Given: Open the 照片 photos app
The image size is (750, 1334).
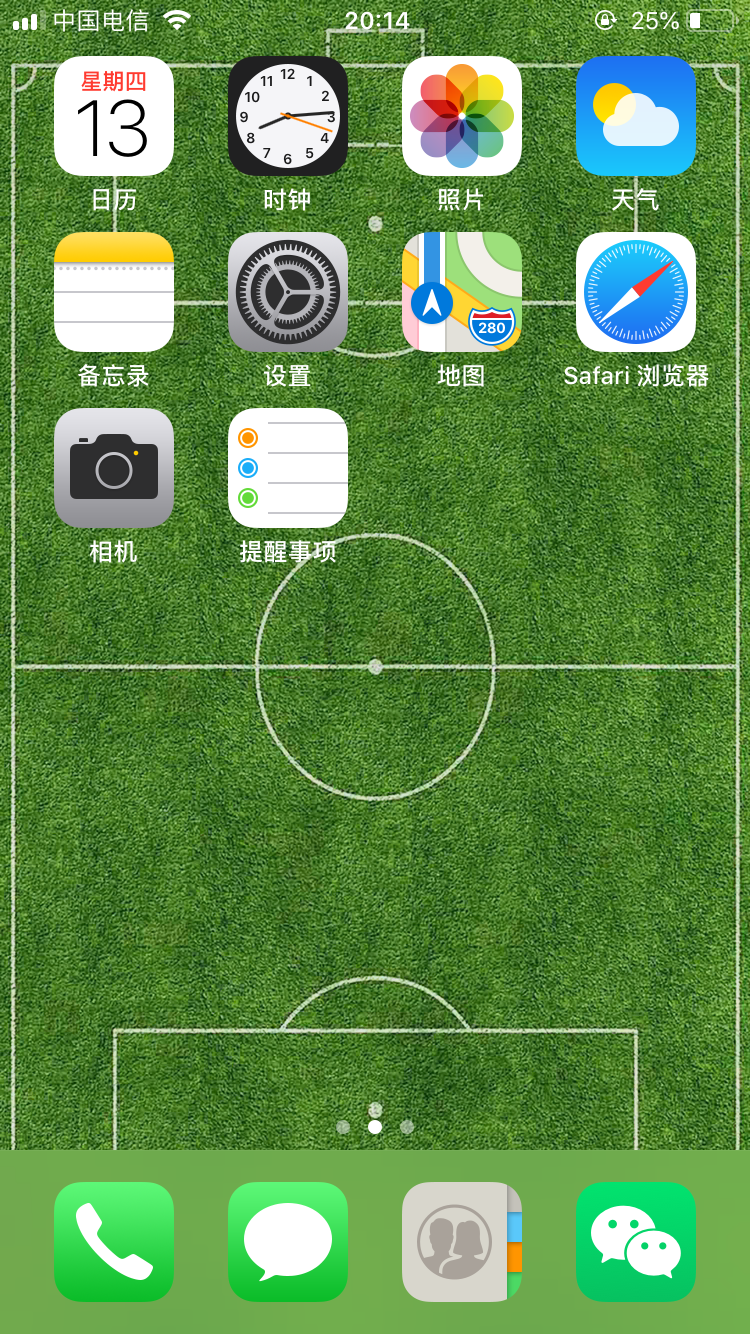Looking at the screenshot, I should tap(462, 116).
